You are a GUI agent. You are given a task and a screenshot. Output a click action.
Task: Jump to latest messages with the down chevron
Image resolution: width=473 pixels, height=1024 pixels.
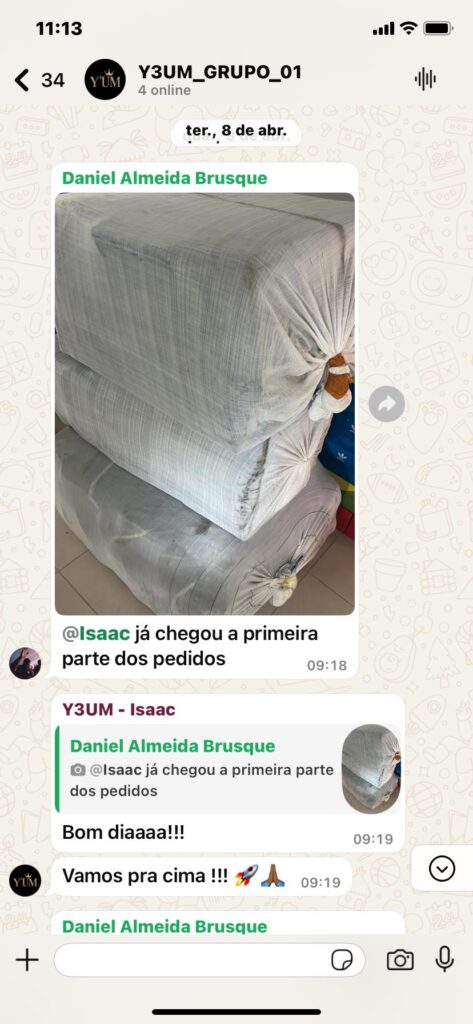tap(442, 869)
